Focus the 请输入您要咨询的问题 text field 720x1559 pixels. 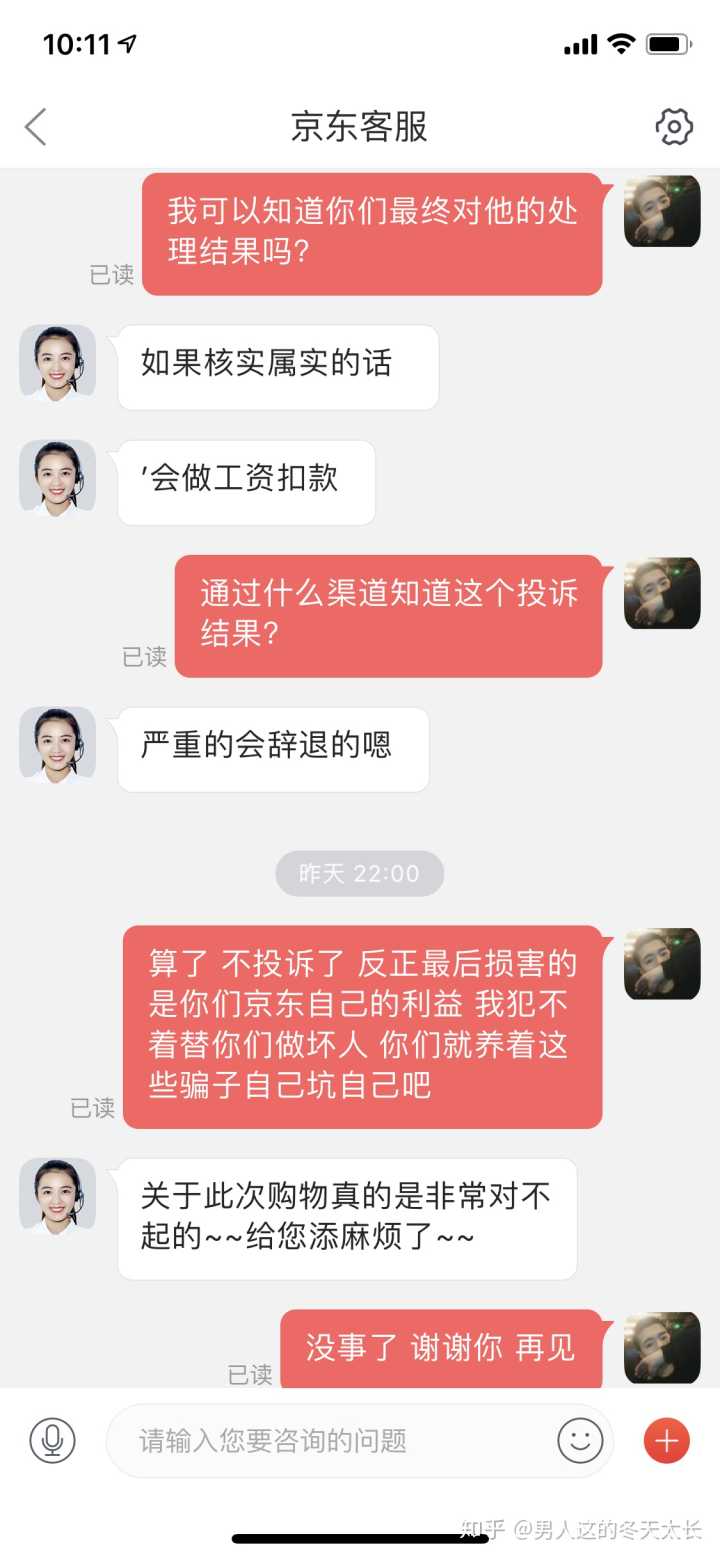pyautogui.click(x=330, y=1441)
